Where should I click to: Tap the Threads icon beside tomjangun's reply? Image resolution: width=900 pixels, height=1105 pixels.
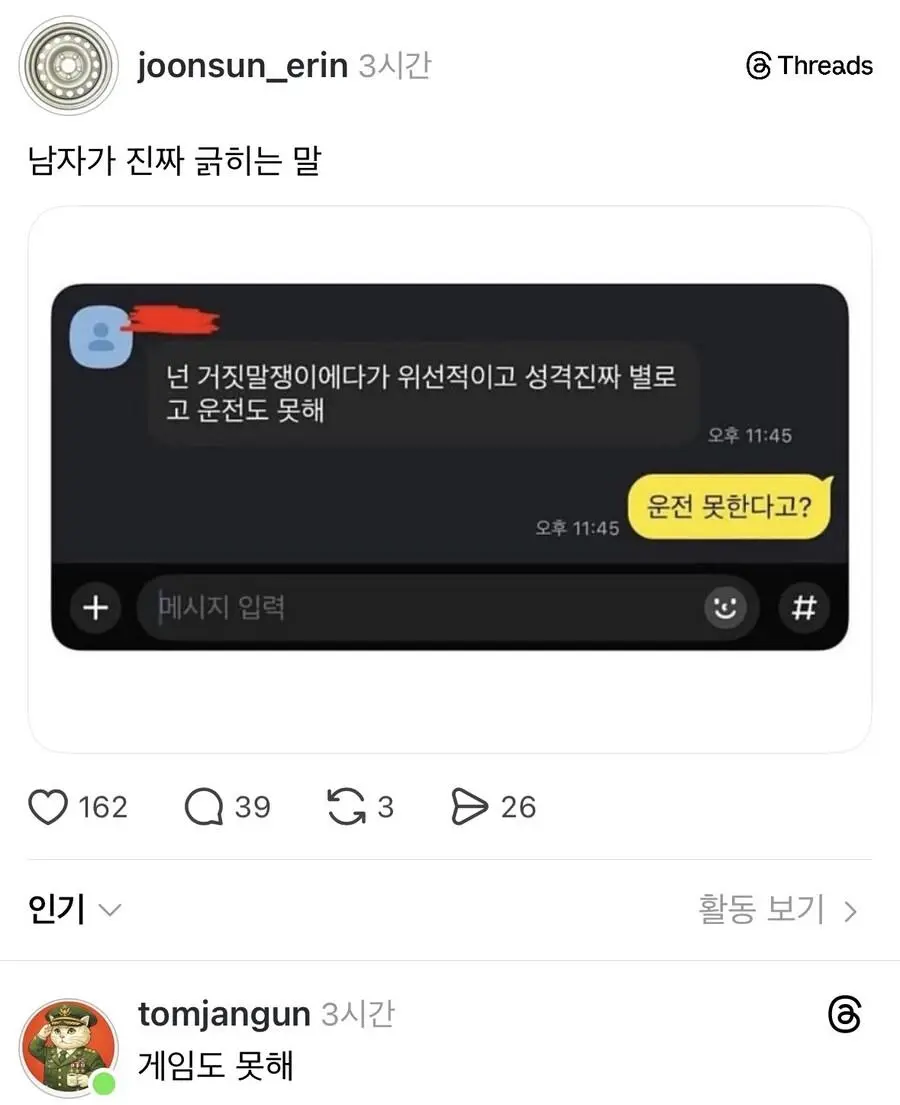point(845,1015)
